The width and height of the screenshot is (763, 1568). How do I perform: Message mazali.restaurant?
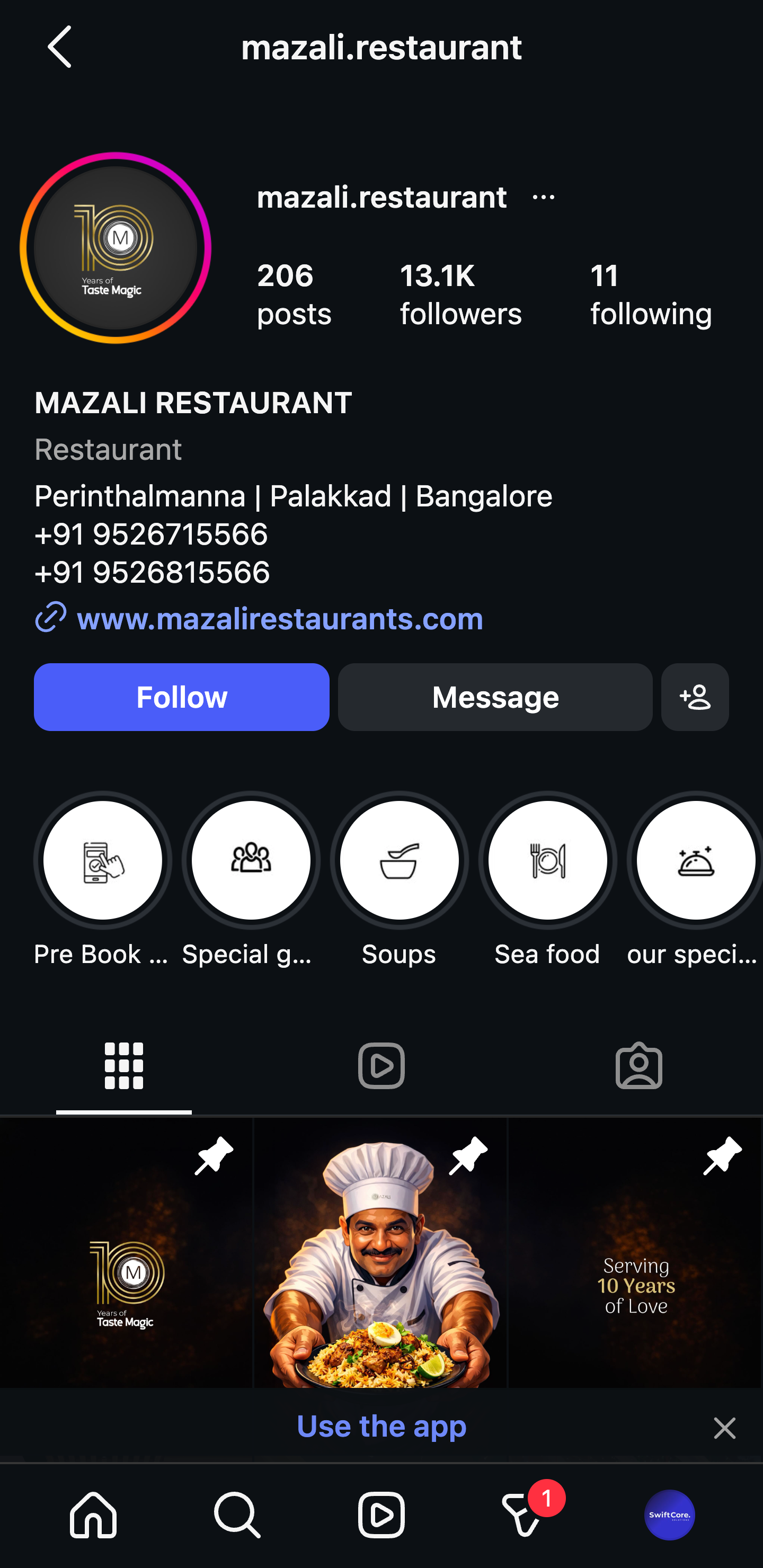pyautogui.click(x=494, y=698)
